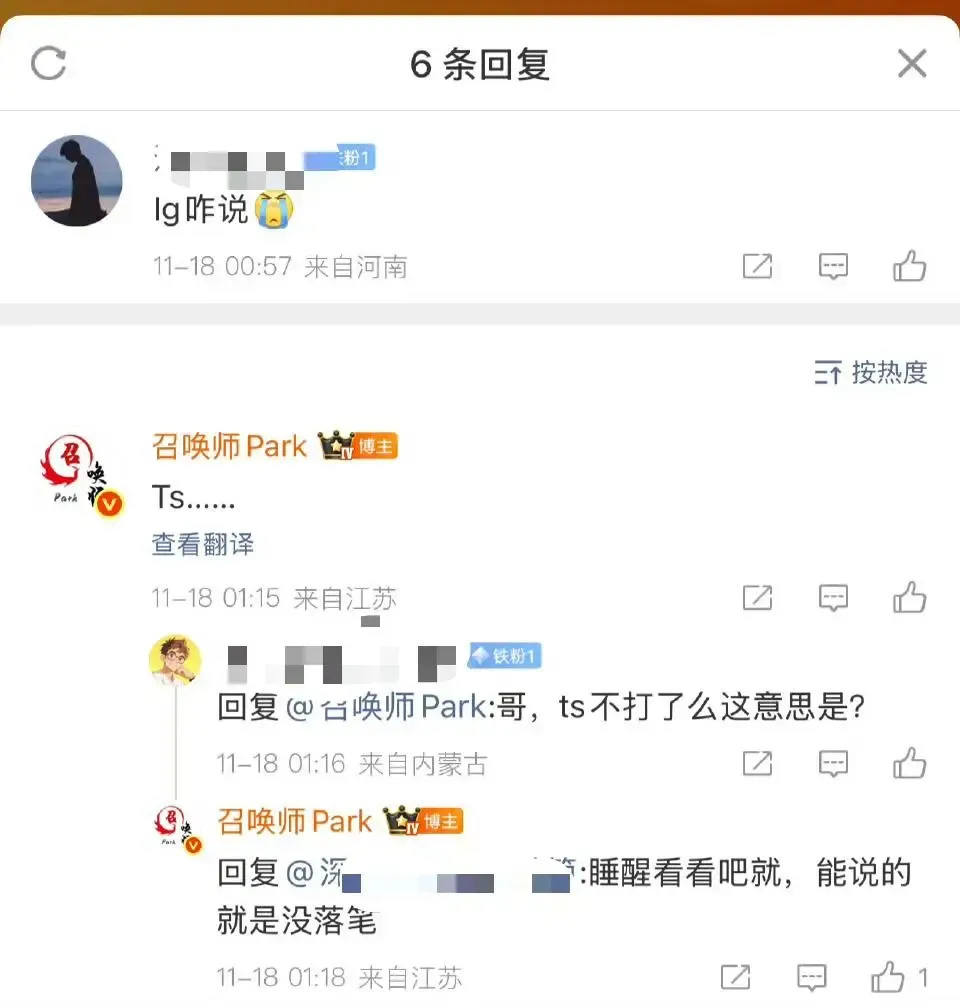Screen dimensions: 960x1007
Task: Close the 6 条回复 reply panel
Action: click(x=911, y=62)
